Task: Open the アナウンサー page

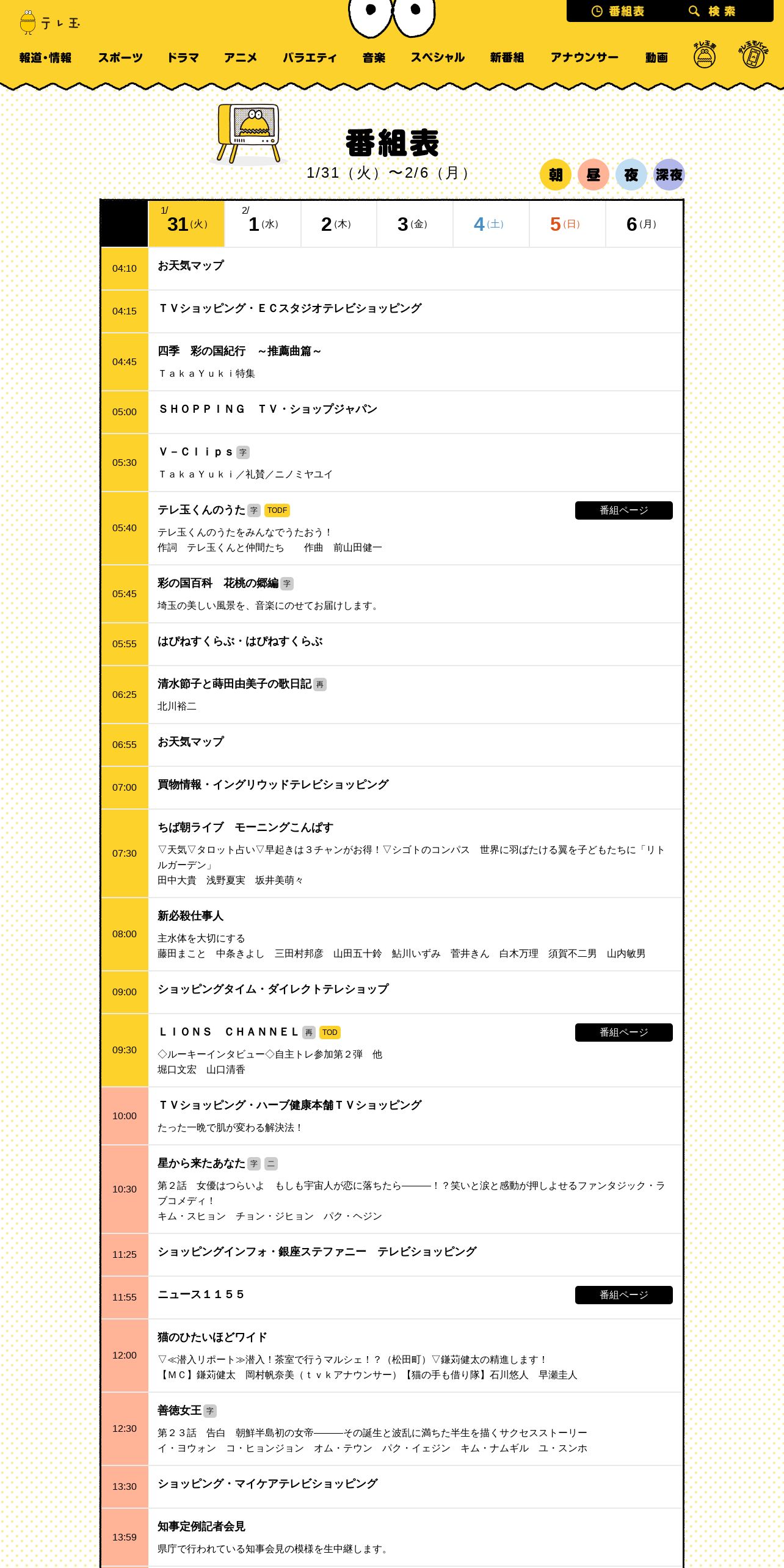Action: point(584,57)
